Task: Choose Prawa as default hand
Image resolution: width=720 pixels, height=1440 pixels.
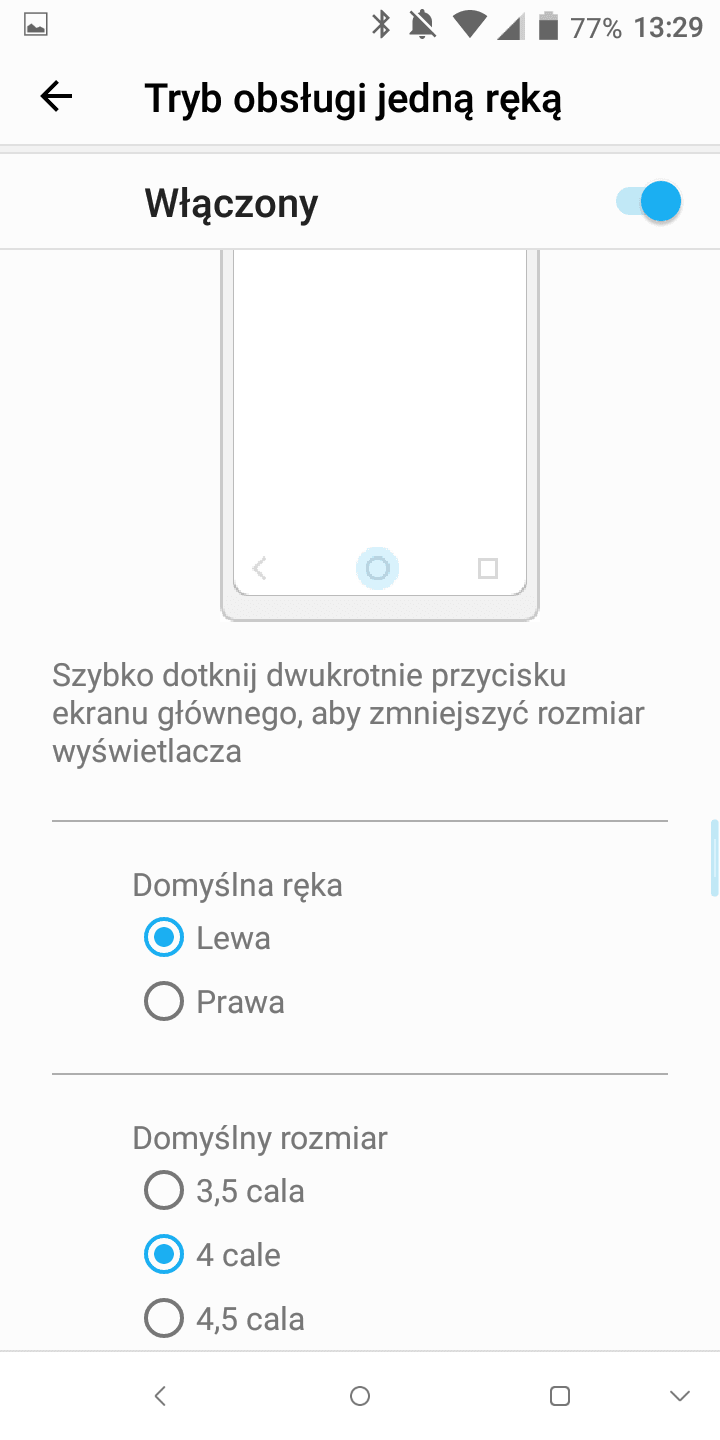Action: tap(215, 1002)
